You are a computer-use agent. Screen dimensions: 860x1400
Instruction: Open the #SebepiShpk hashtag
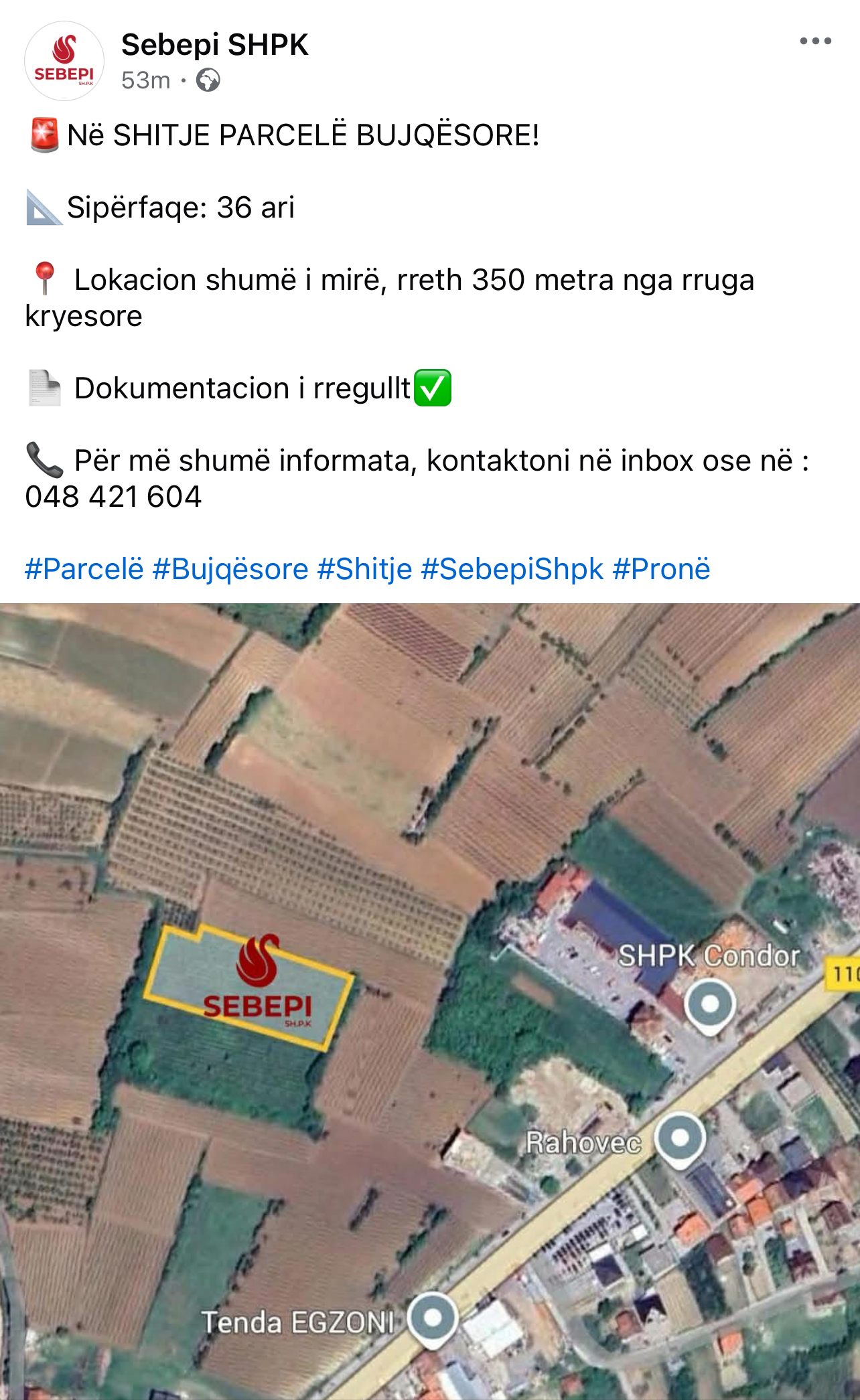pyautogui.click(x=512, y=569)
